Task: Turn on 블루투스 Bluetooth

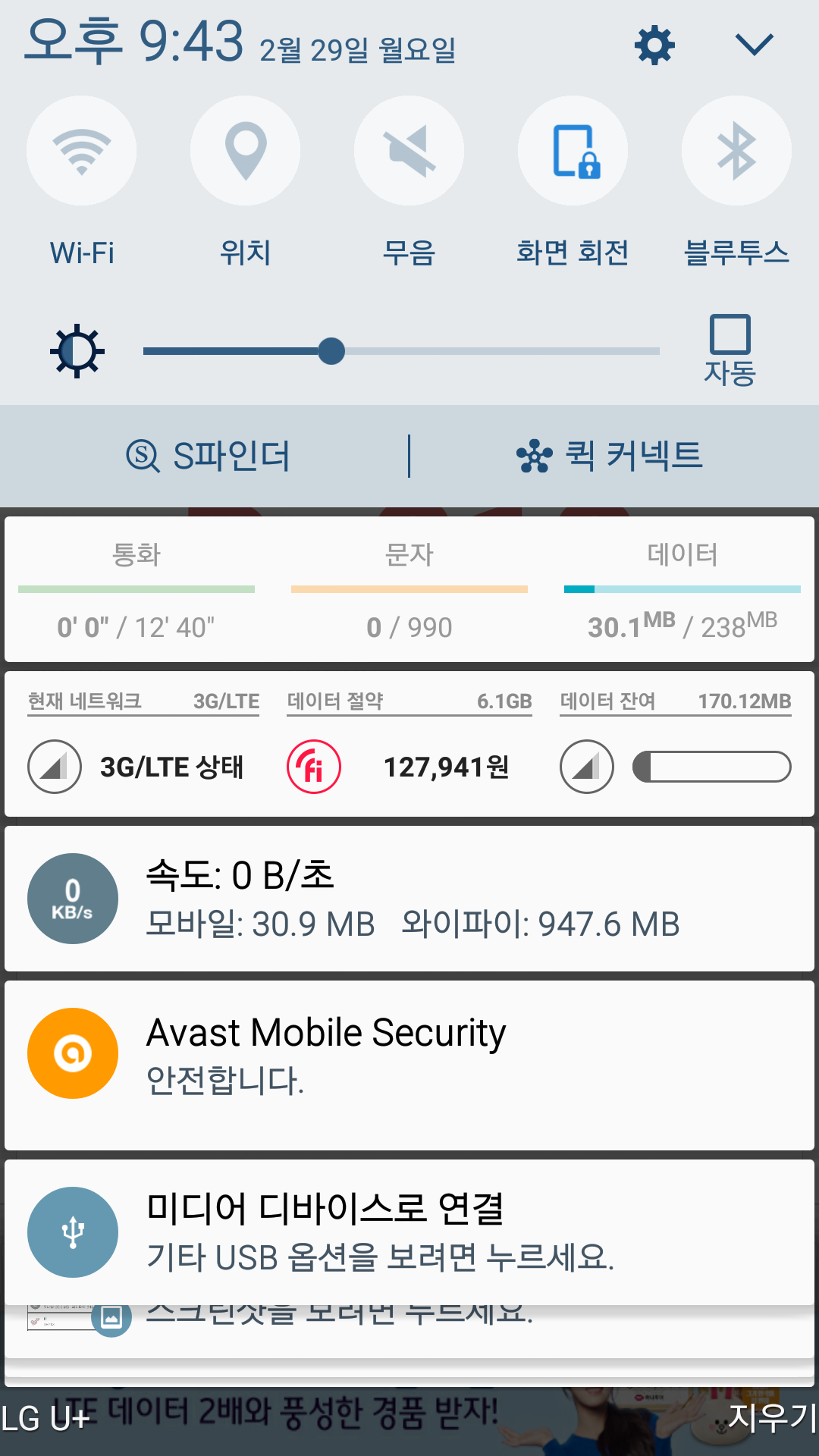Action: [x=736, y=151]
